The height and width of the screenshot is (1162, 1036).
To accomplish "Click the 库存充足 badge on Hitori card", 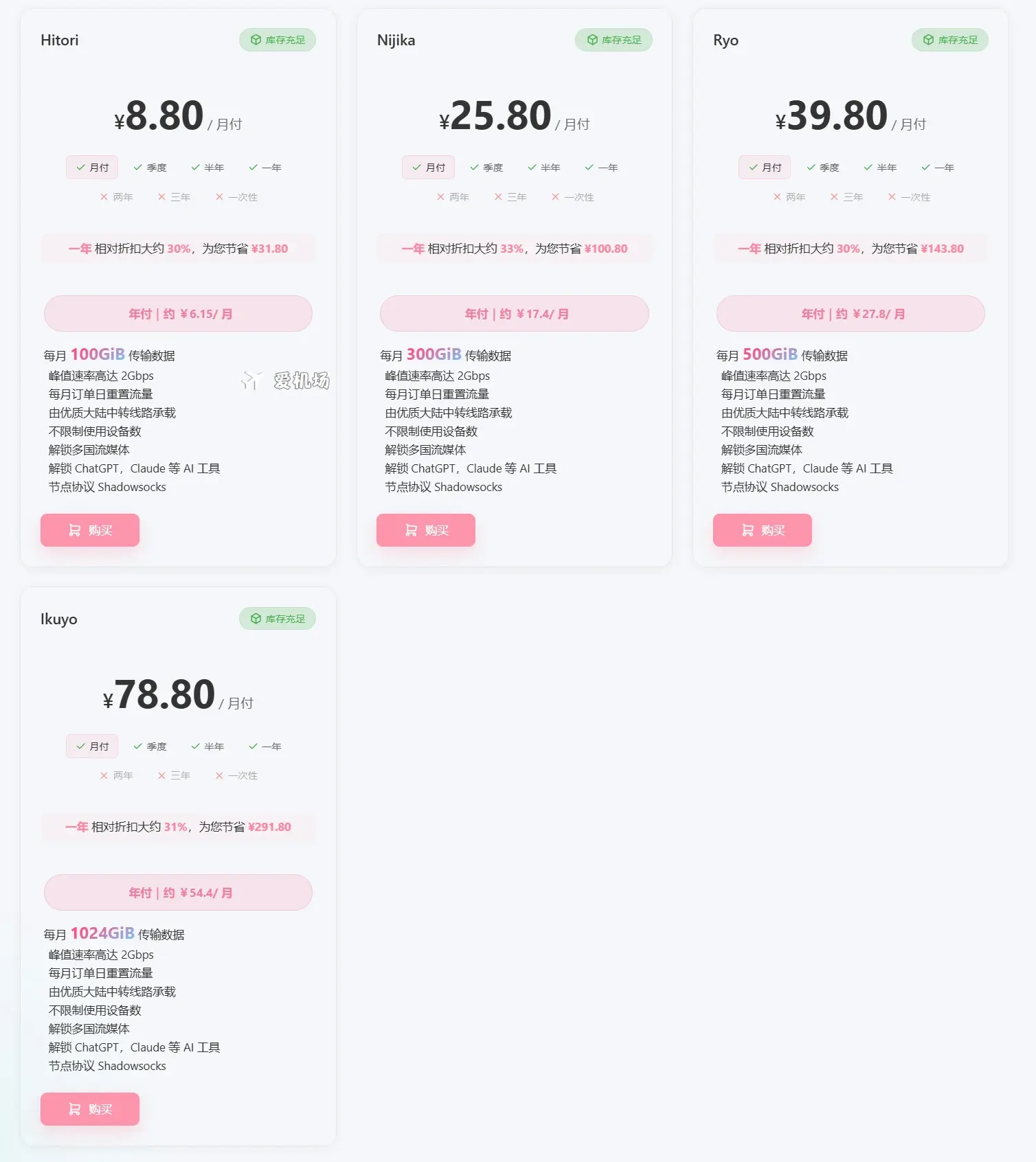I will [x=277, y=40].
